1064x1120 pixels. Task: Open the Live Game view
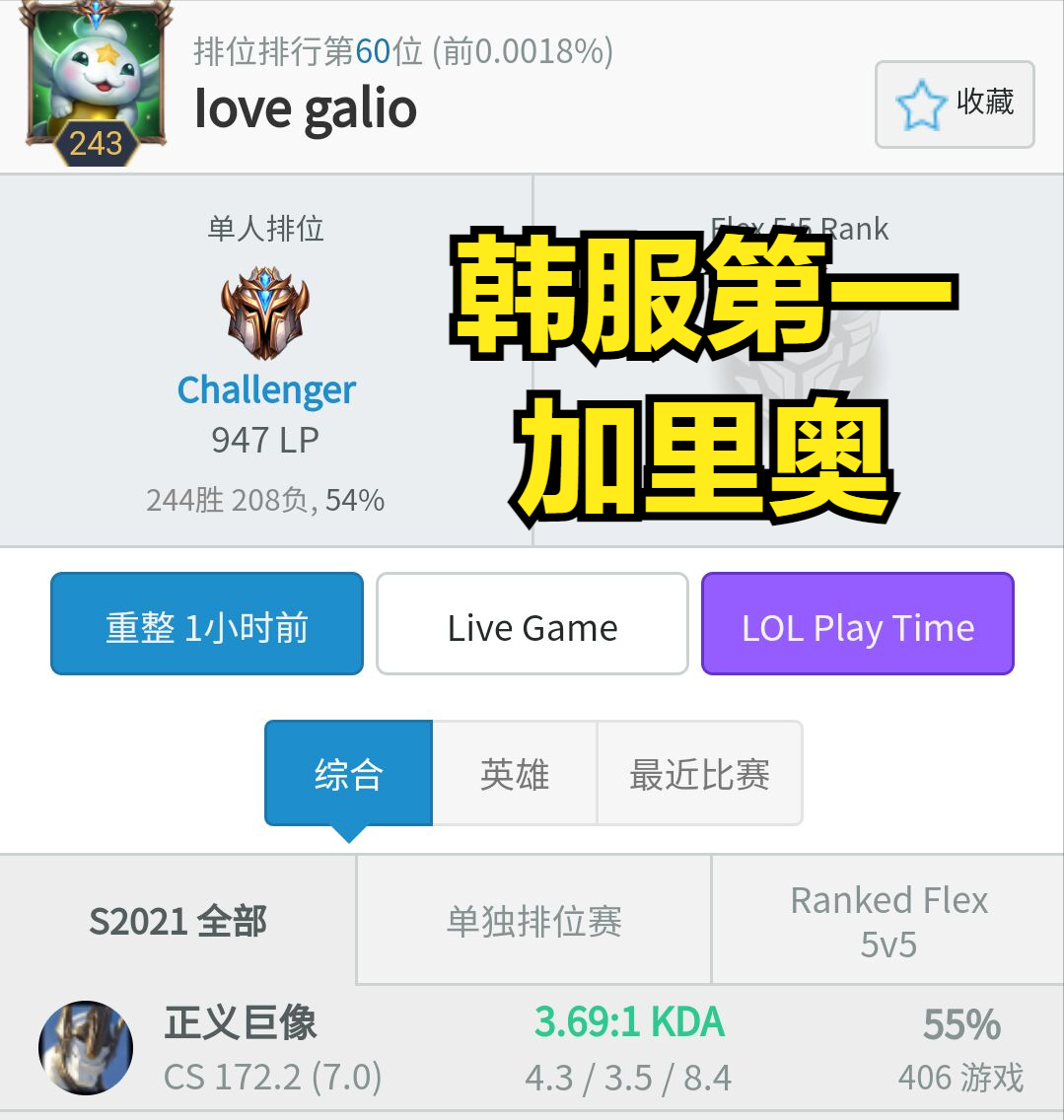point(532,624)
